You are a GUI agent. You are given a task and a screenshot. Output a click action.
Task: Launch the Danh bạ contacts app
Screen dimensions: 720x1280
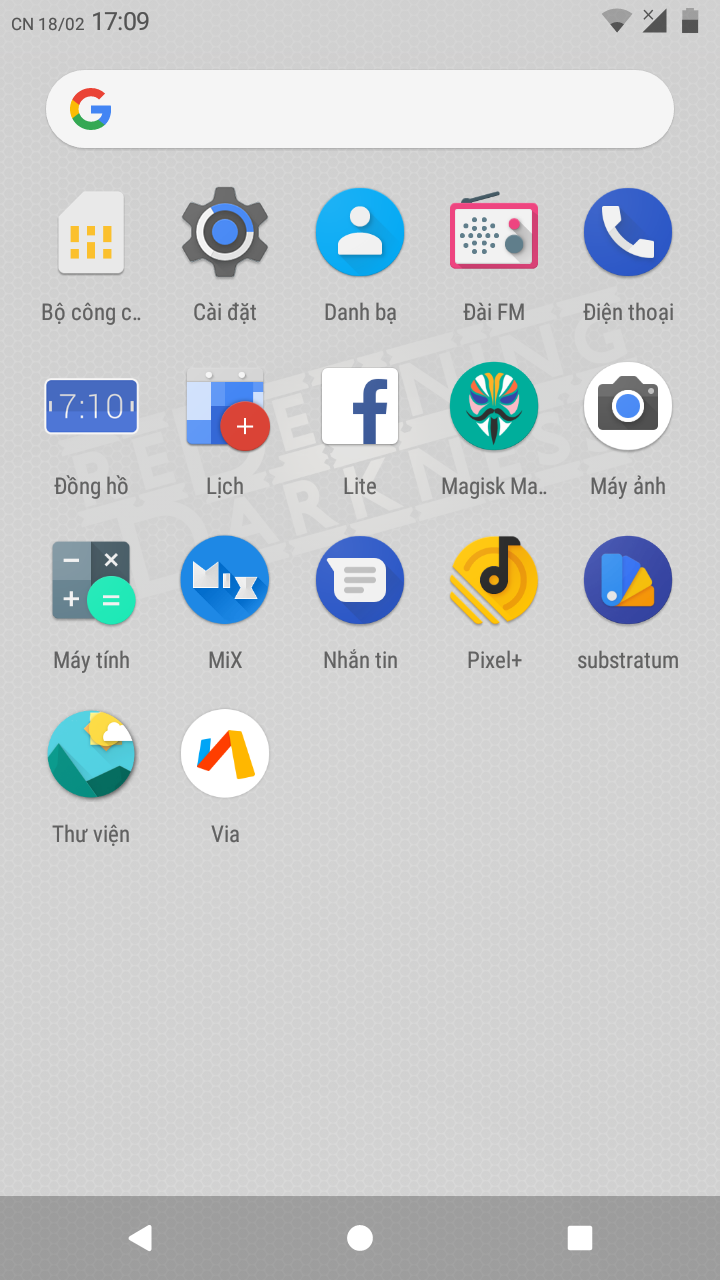coord(360,233)
